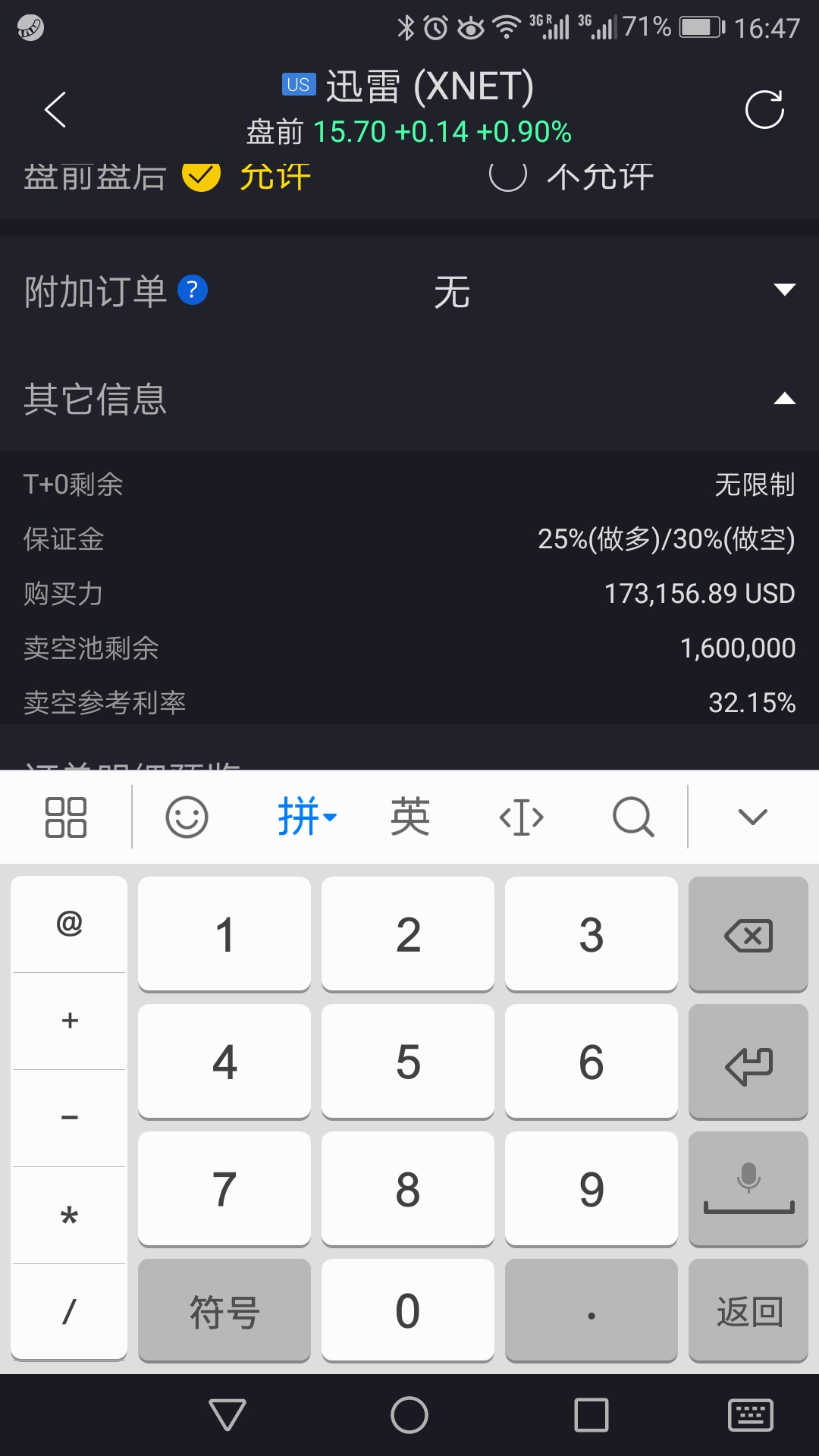819x1456 pixels.
Task: Tap the 5 key
Action: click(x=408, y=1061)
